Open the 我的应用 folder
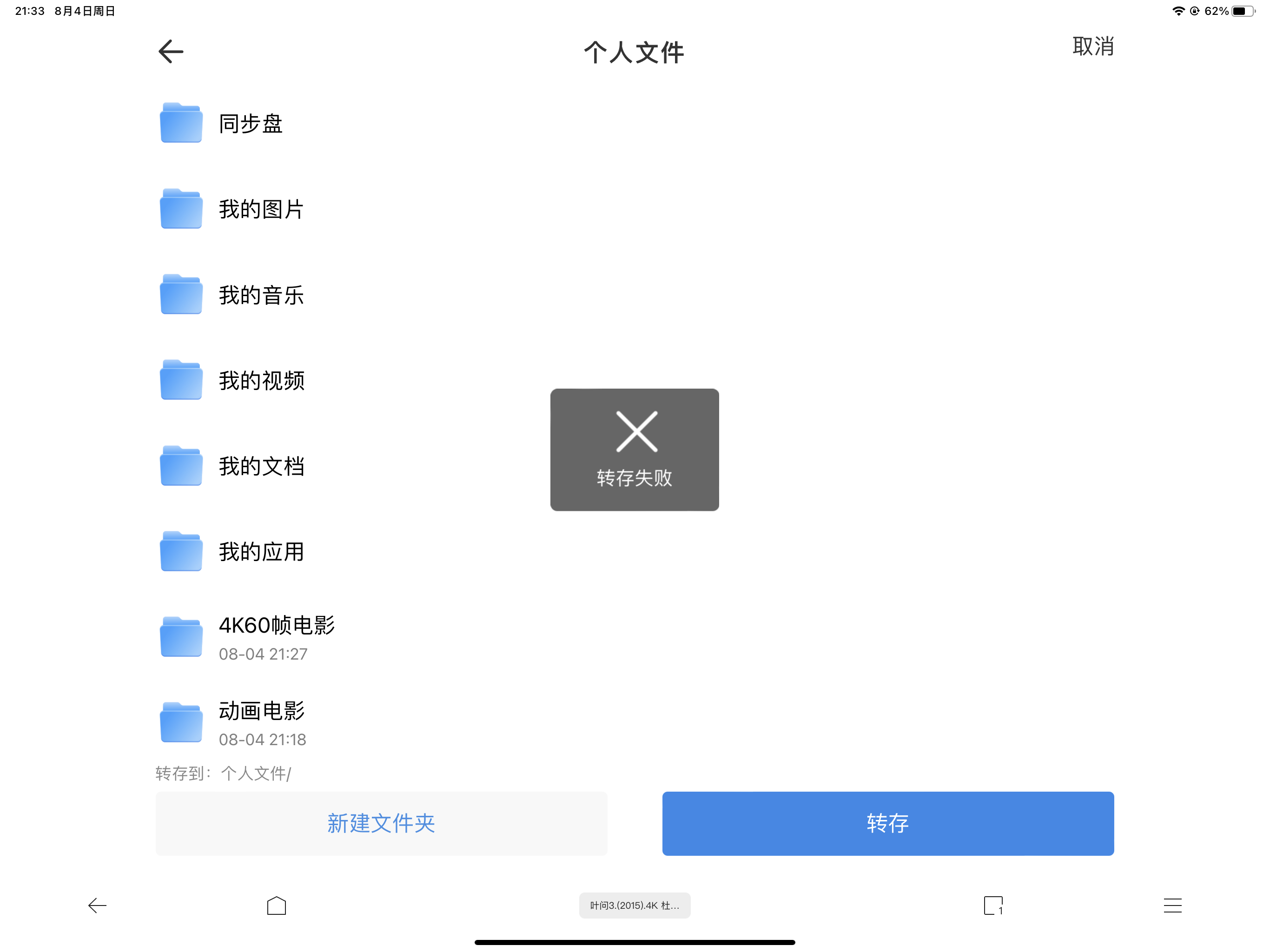 261,552
